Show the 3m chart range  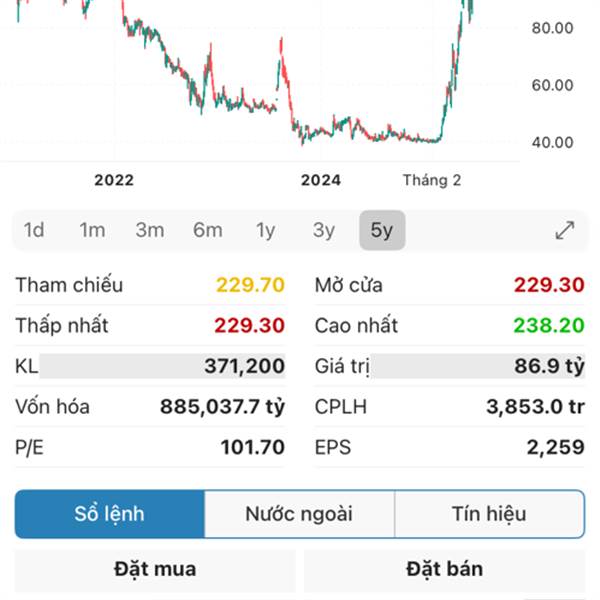[150, 231]
